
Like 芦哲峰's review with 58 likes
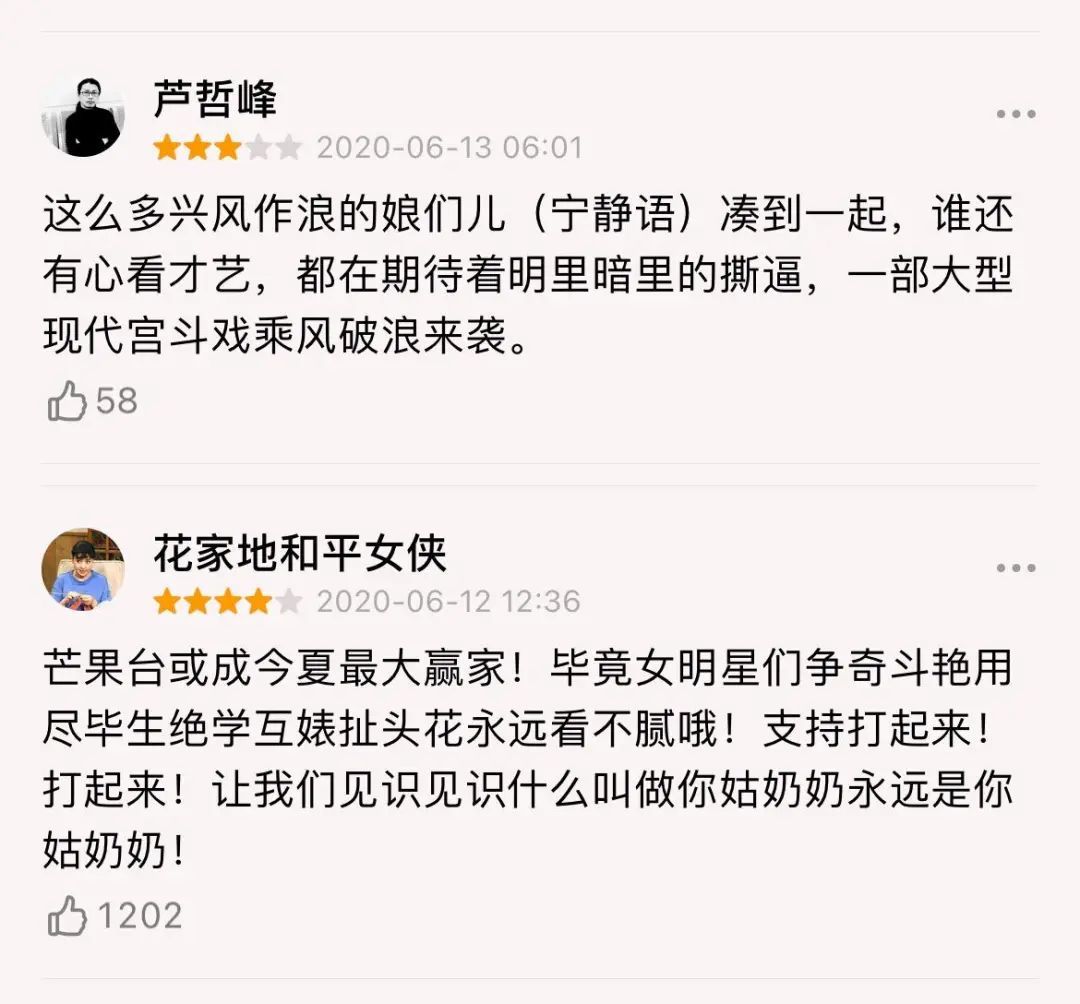67,402
